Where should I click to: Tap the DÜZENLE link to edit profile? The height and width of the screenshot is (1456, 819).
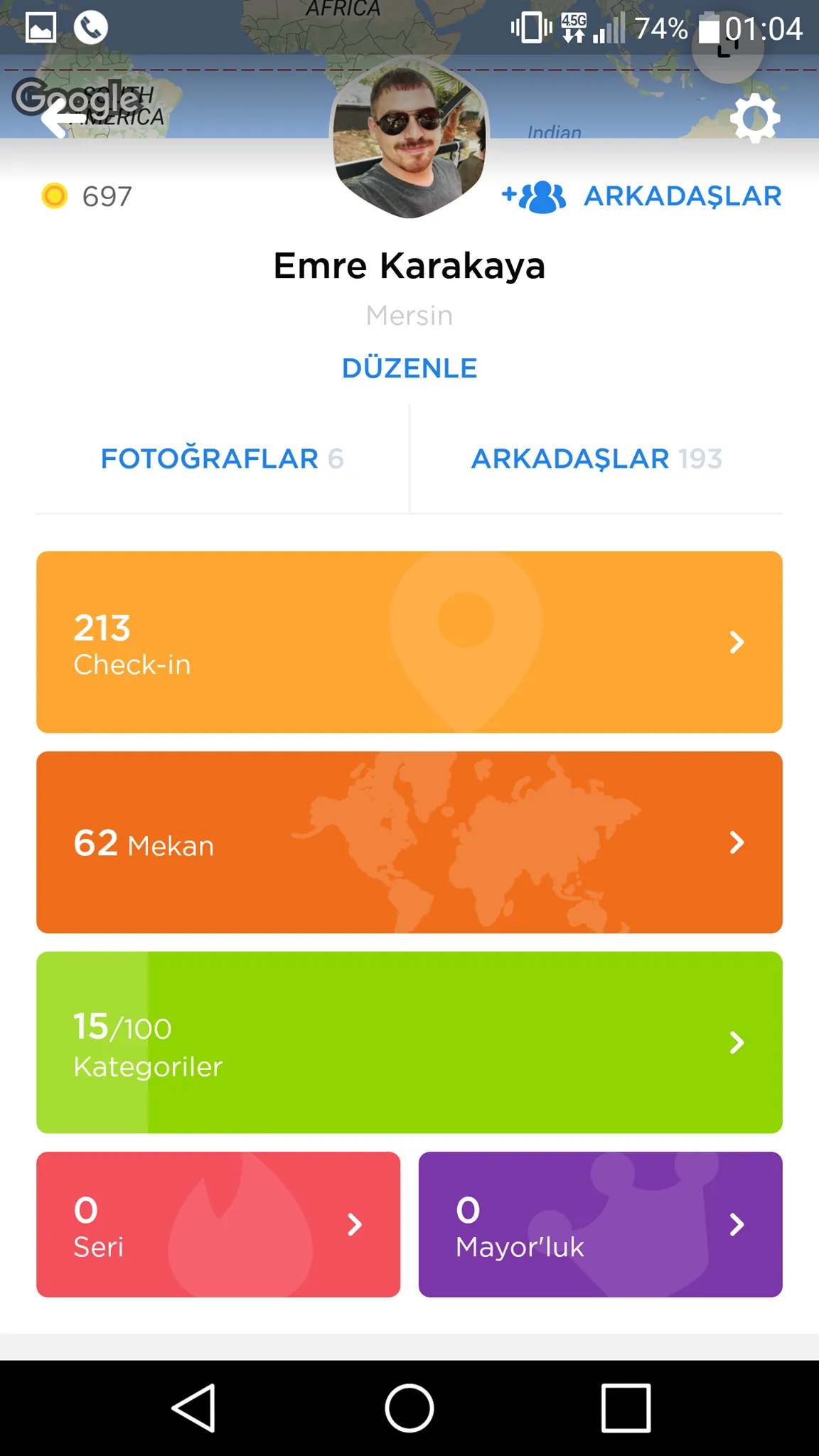(x=409, y=368)
